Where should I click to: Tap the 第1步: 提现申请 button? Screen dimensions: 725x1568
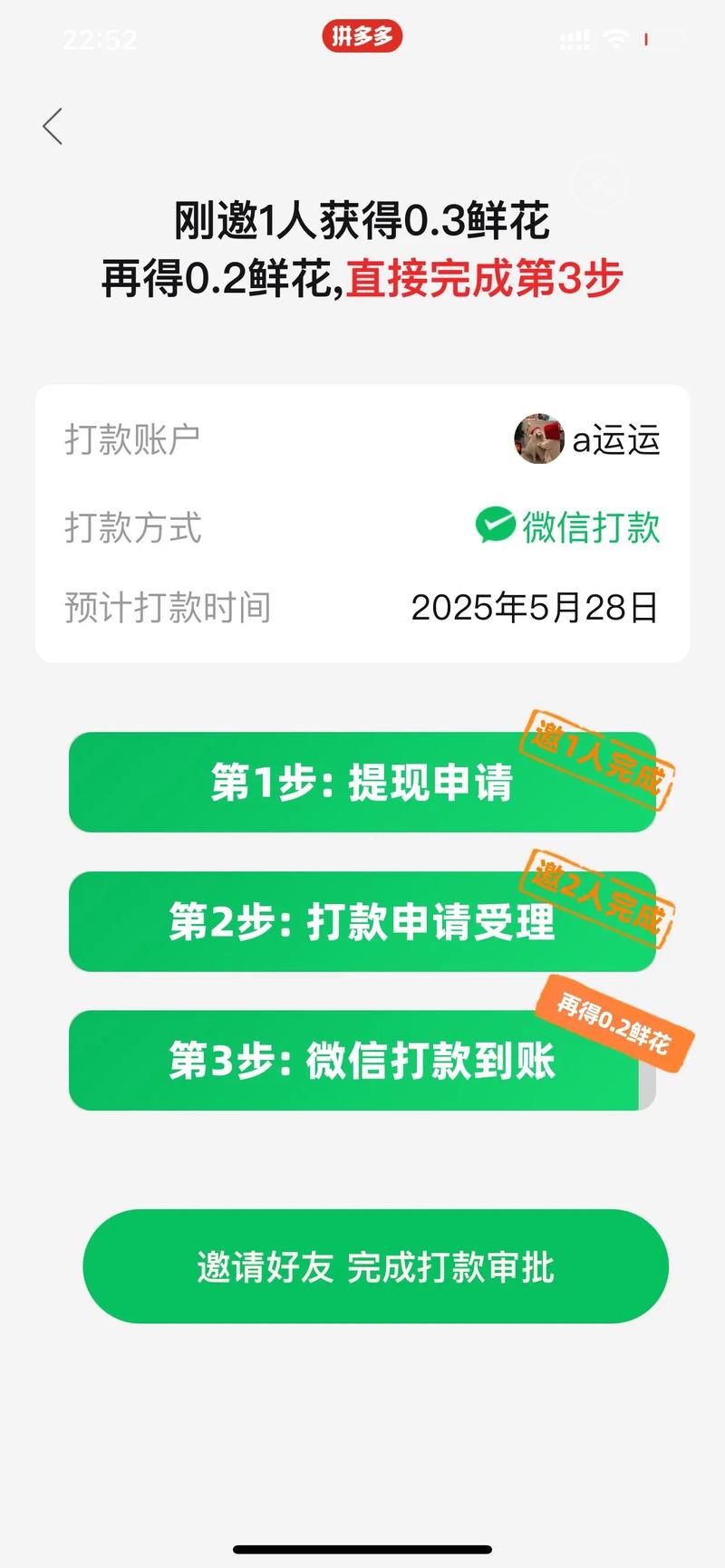[362, 783]
